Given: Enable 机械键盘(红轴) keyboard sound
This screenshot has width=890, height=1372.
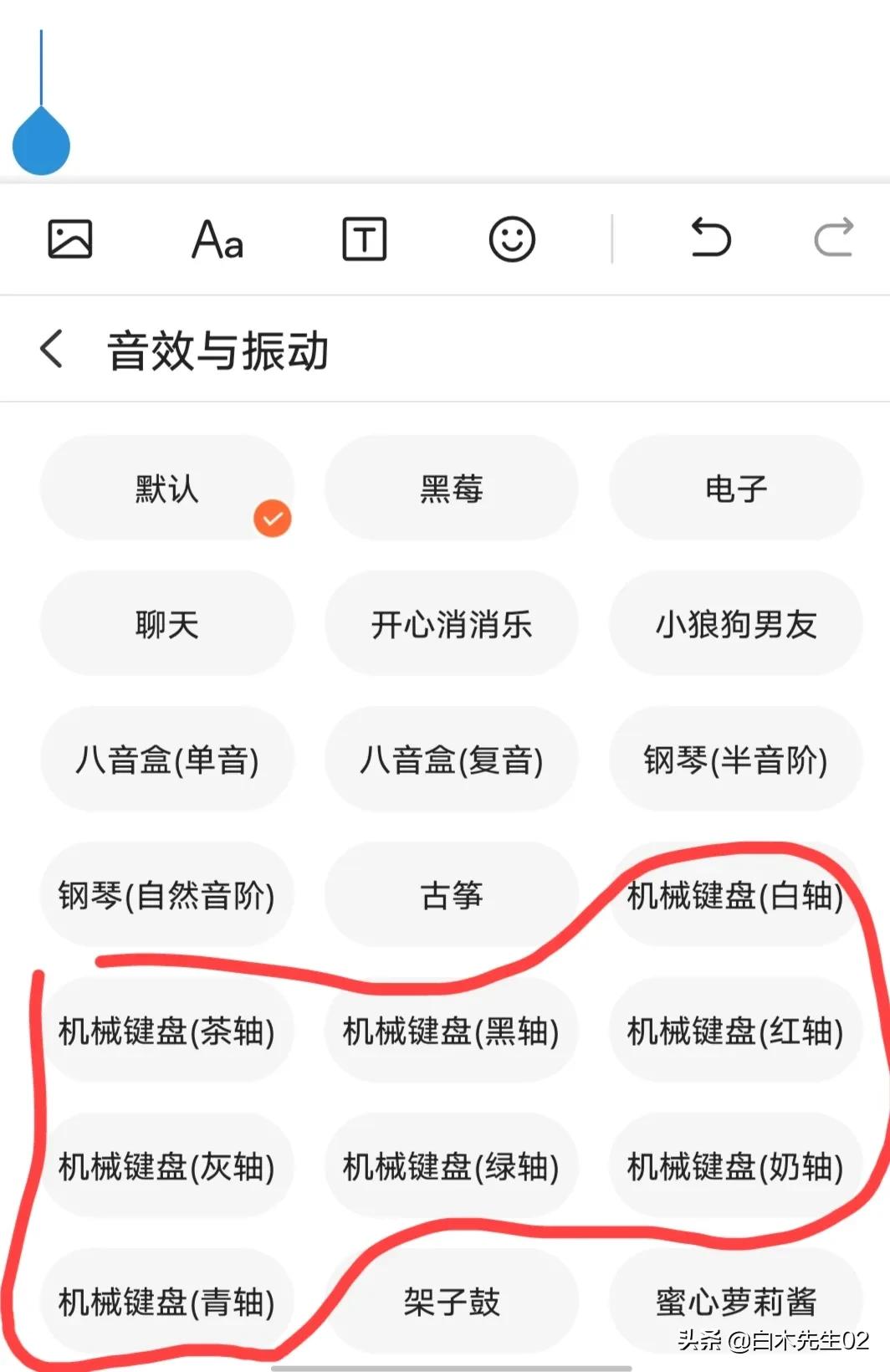Looking at the screenshot, I should (x=734, y=1031).
